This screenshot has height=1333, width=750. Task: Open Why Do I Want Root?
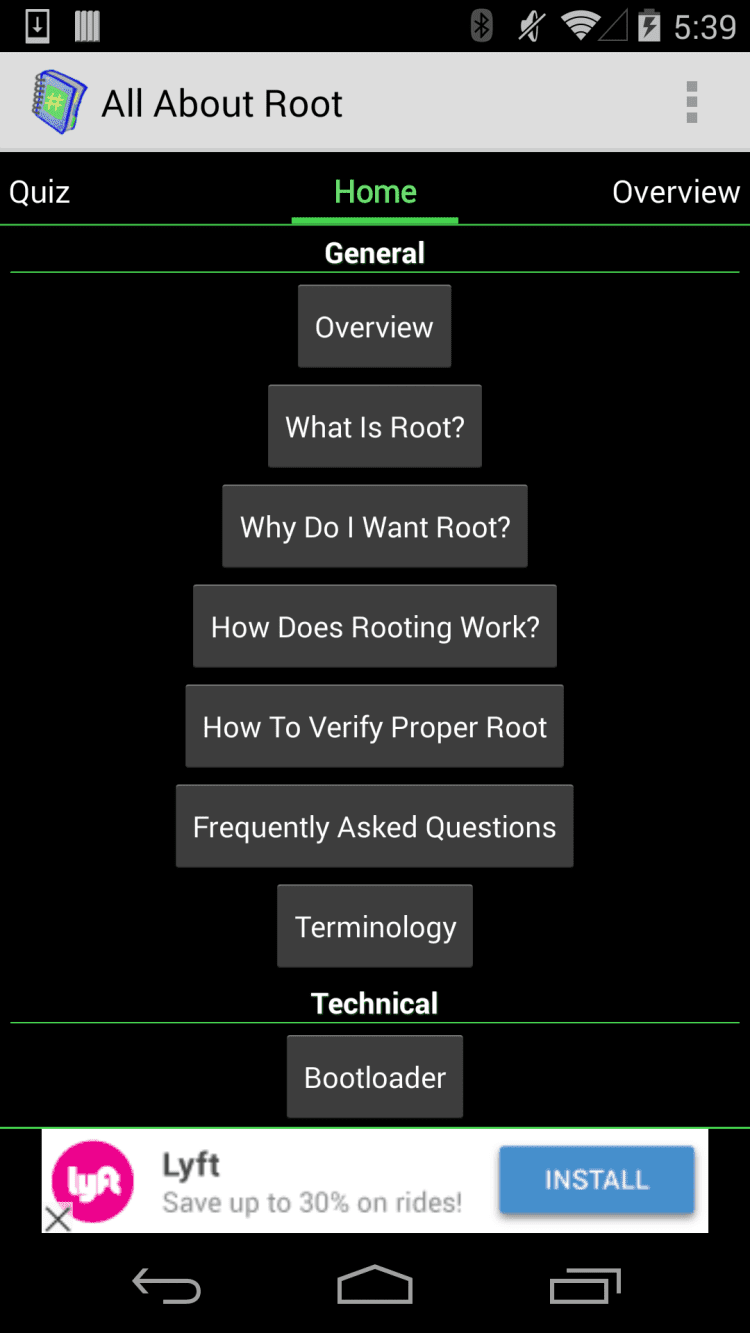[374, 527]
